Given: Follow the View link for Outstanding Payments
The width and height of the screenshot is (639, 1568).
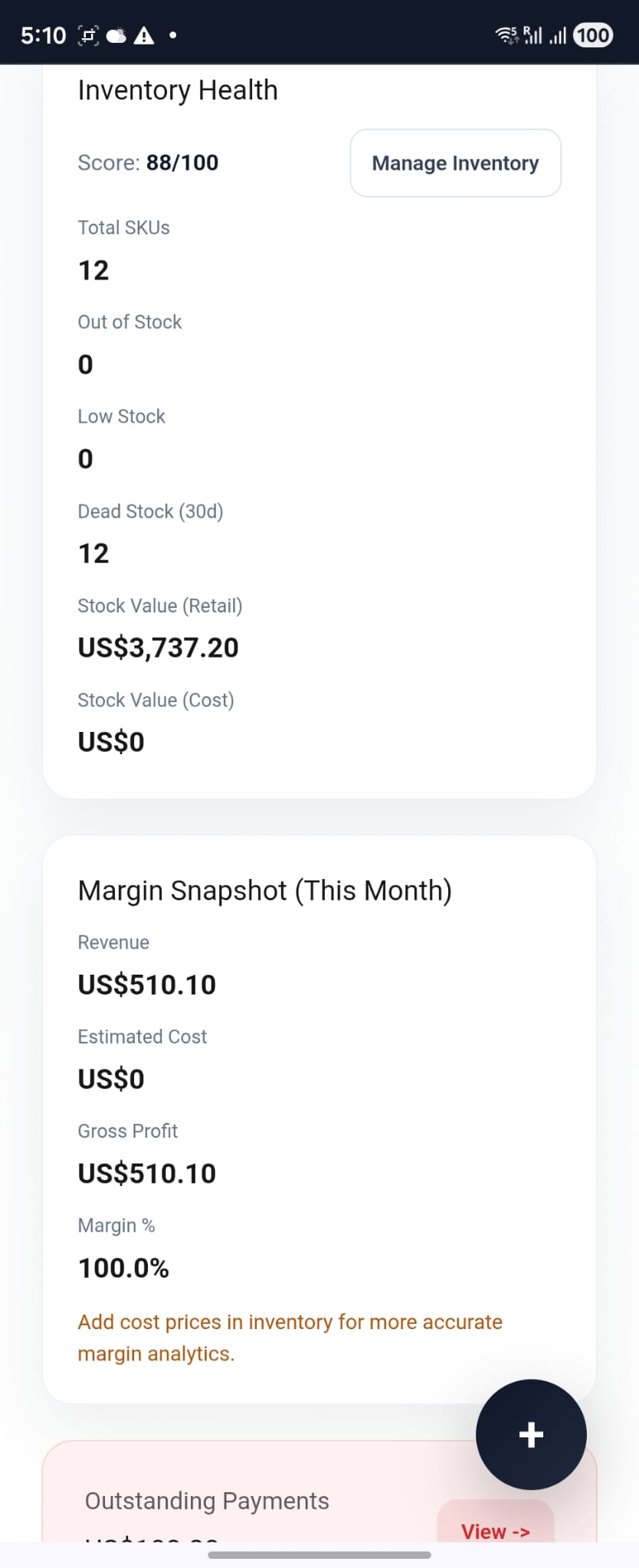Looking at the screenshot, I should coord(495,1531).
